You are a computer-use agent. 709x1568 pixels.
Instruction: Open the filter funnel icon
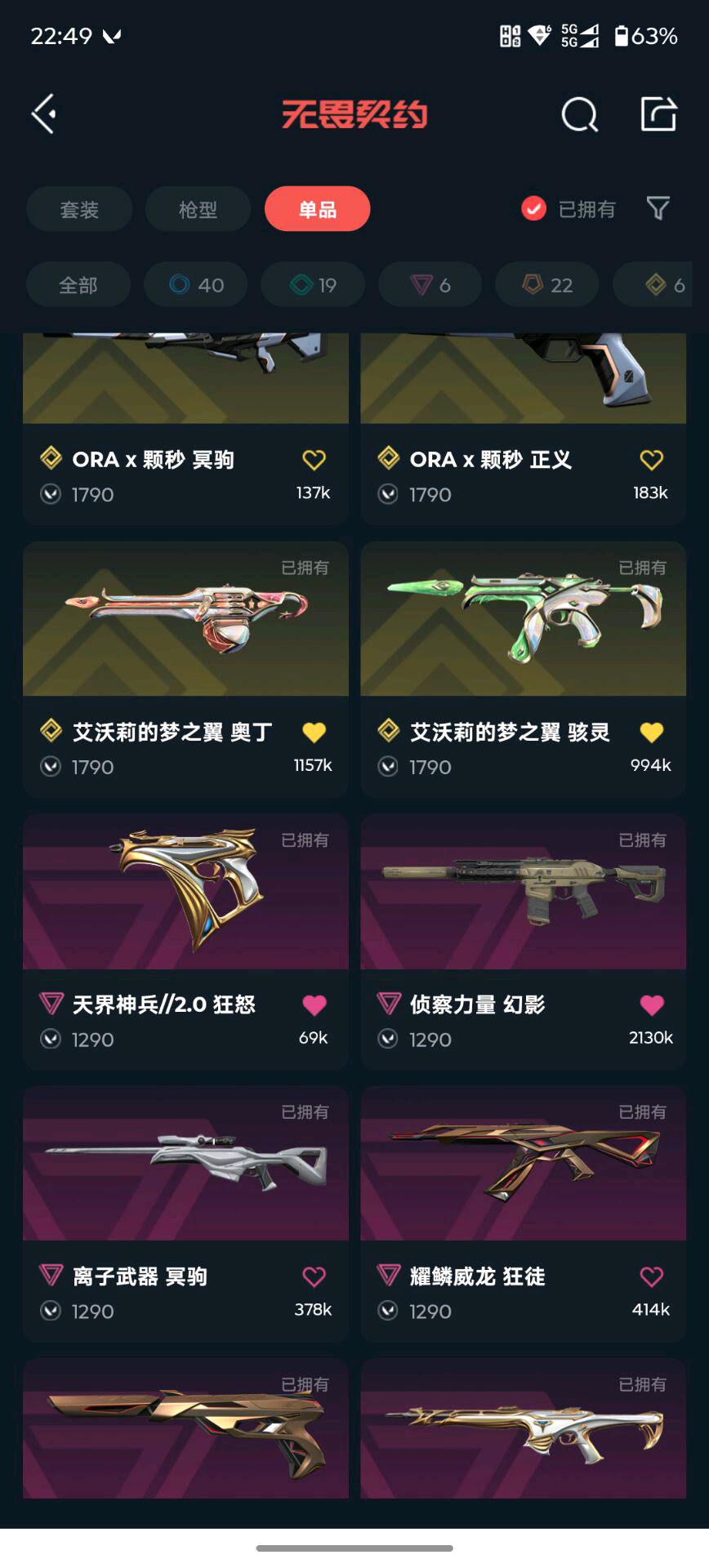[658, 208]
